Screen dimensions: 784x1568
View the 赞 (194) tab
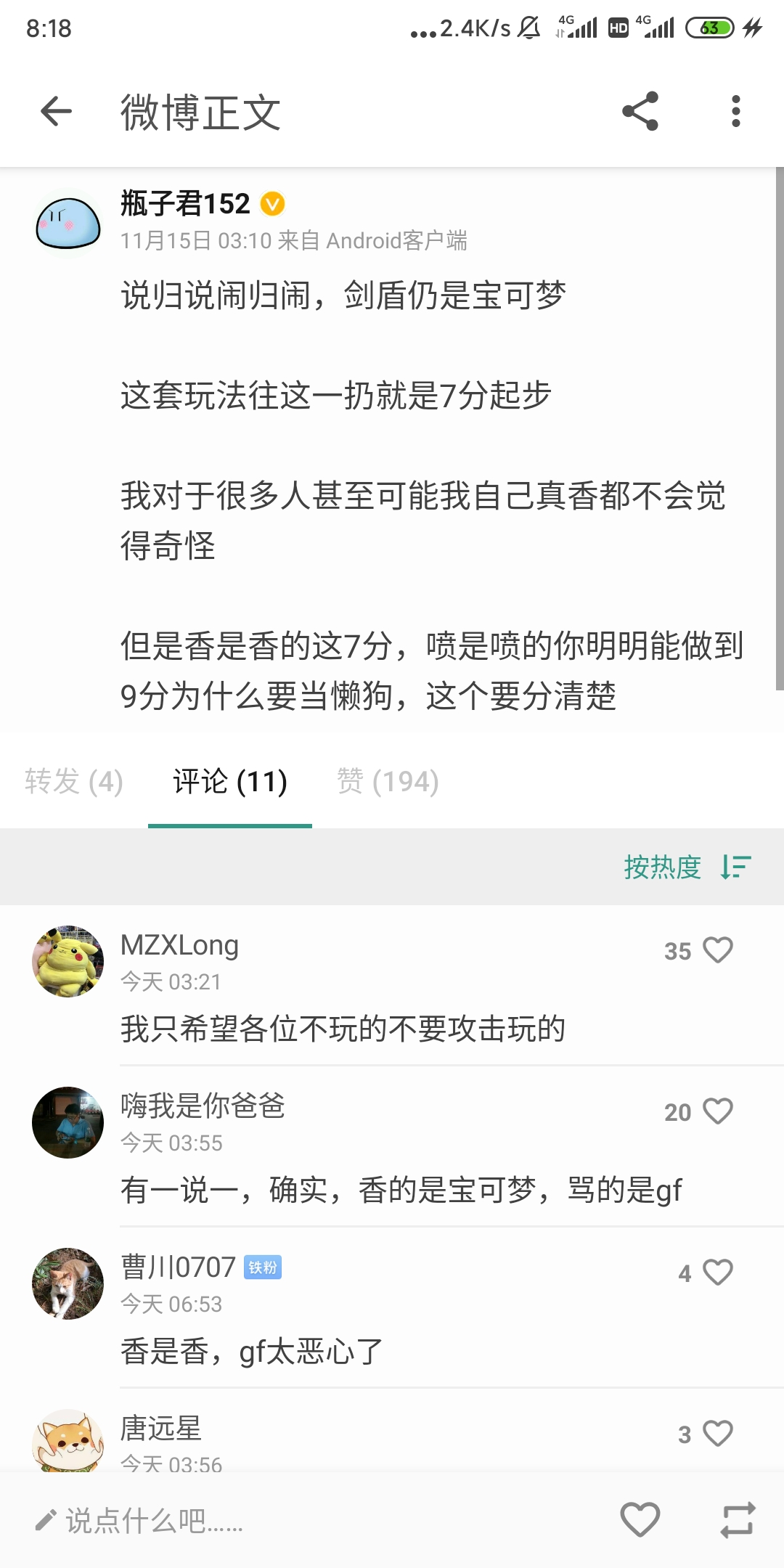(388, 782)
